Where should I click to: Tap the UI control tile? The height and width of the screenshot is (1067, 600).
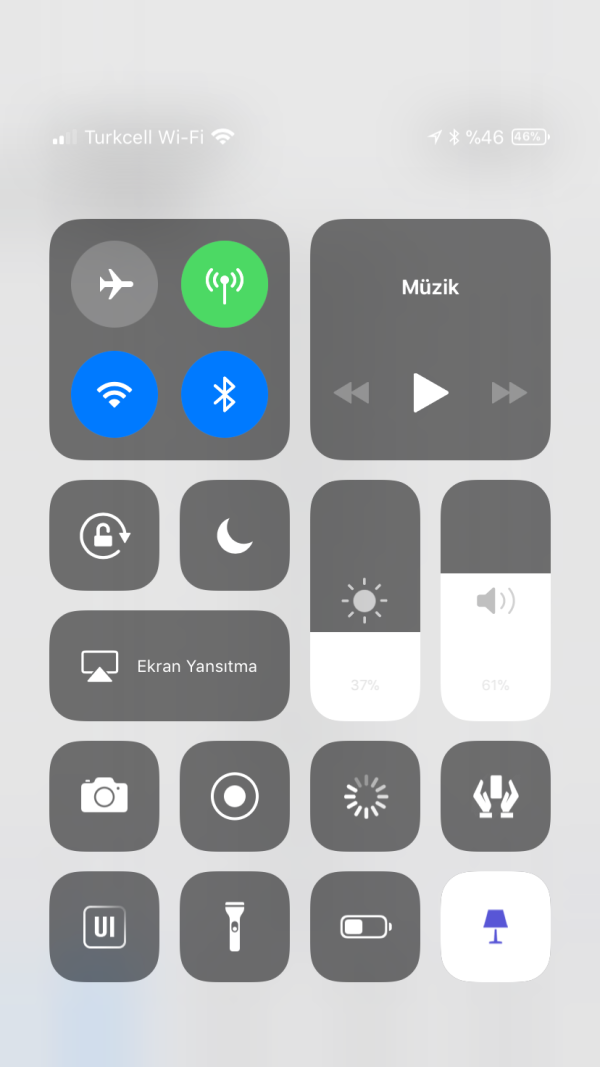click(105, 927)
